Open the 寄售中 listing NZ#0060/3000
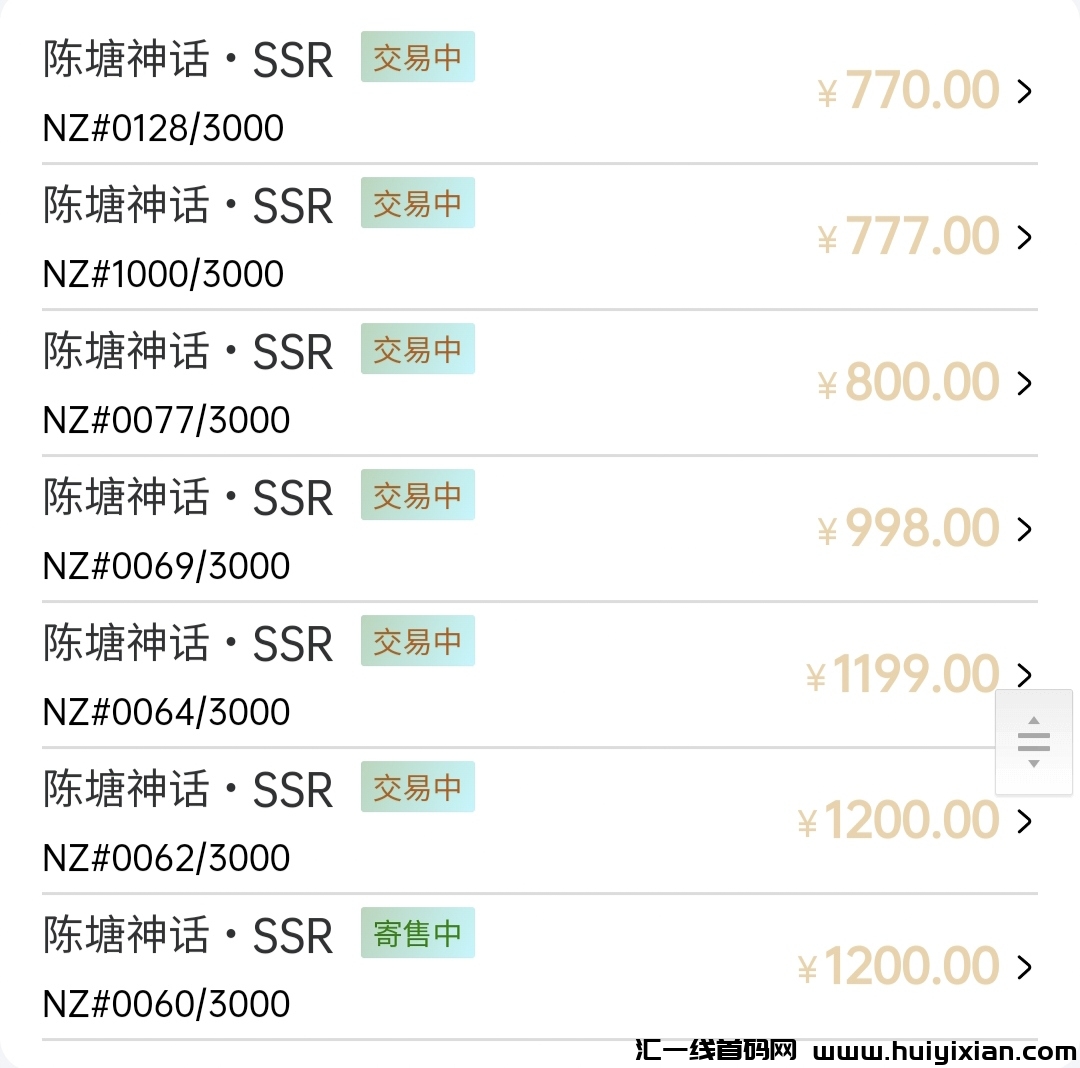 [x=540, y=966]
